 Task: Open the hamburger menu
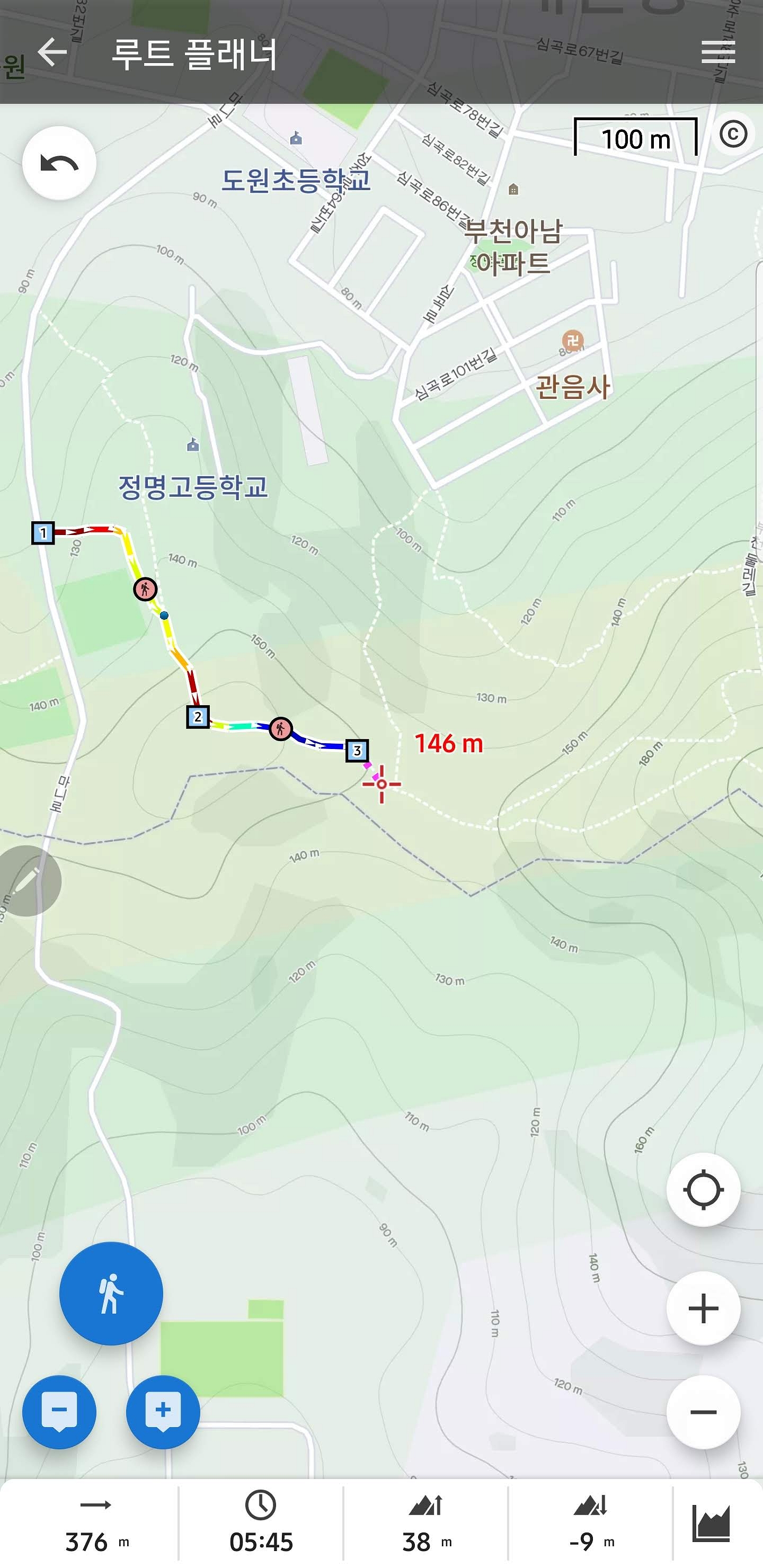point(718,52)
